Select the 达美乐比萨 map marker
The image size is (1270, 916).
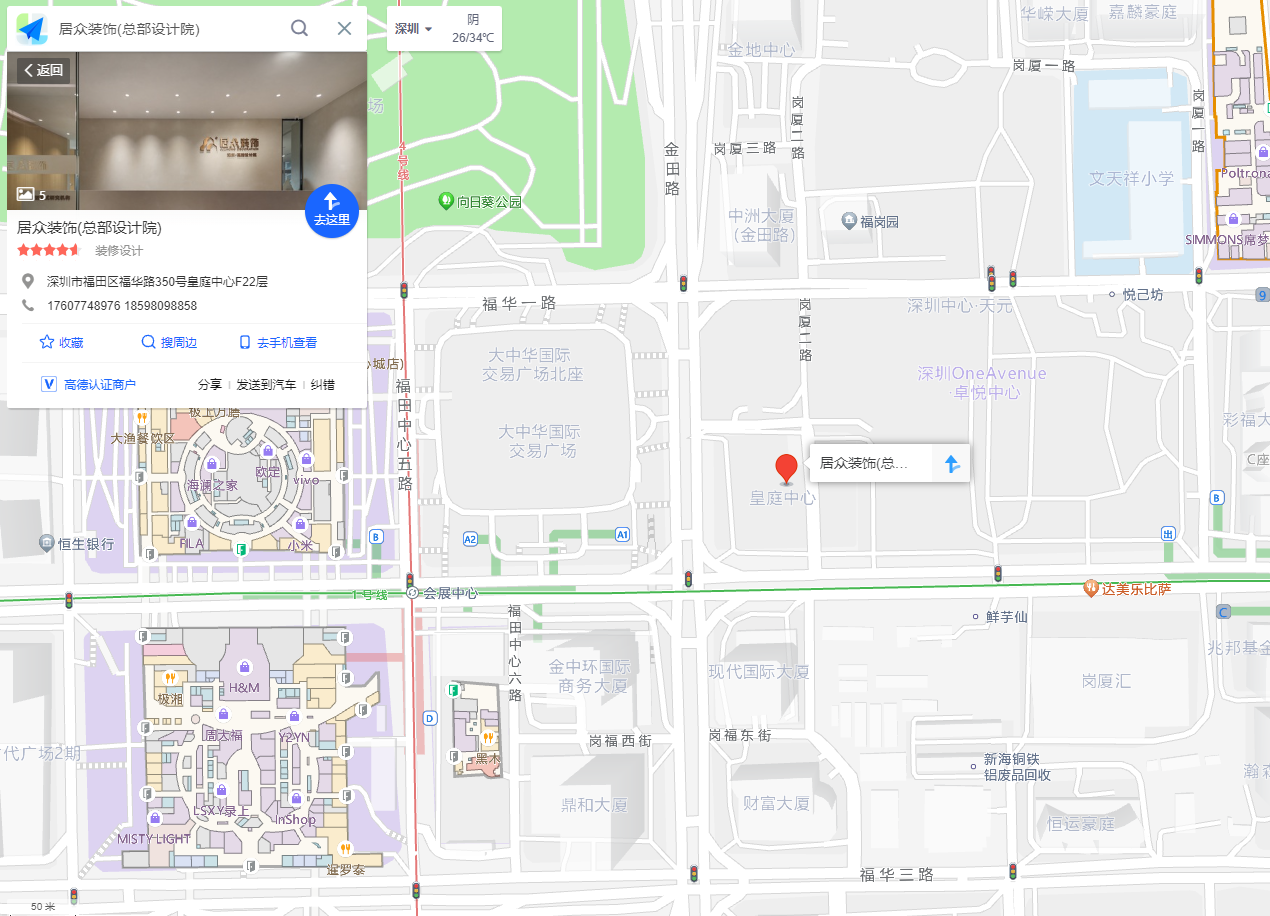coord(1091,589)
